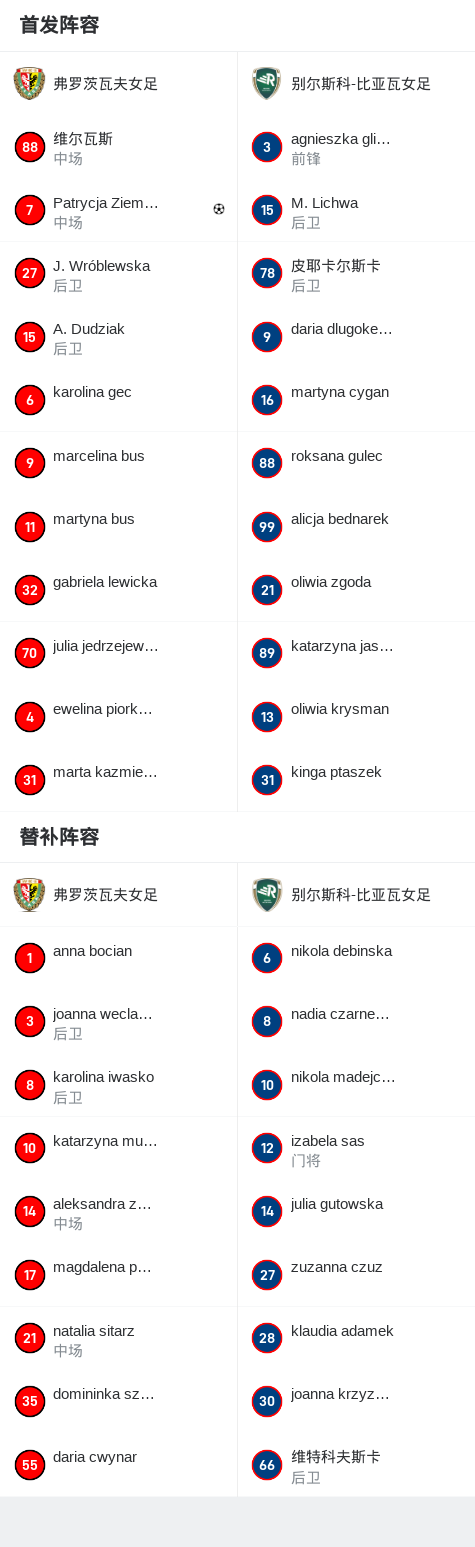Open natalia sitarz midfielder profile

point(118,1339)
